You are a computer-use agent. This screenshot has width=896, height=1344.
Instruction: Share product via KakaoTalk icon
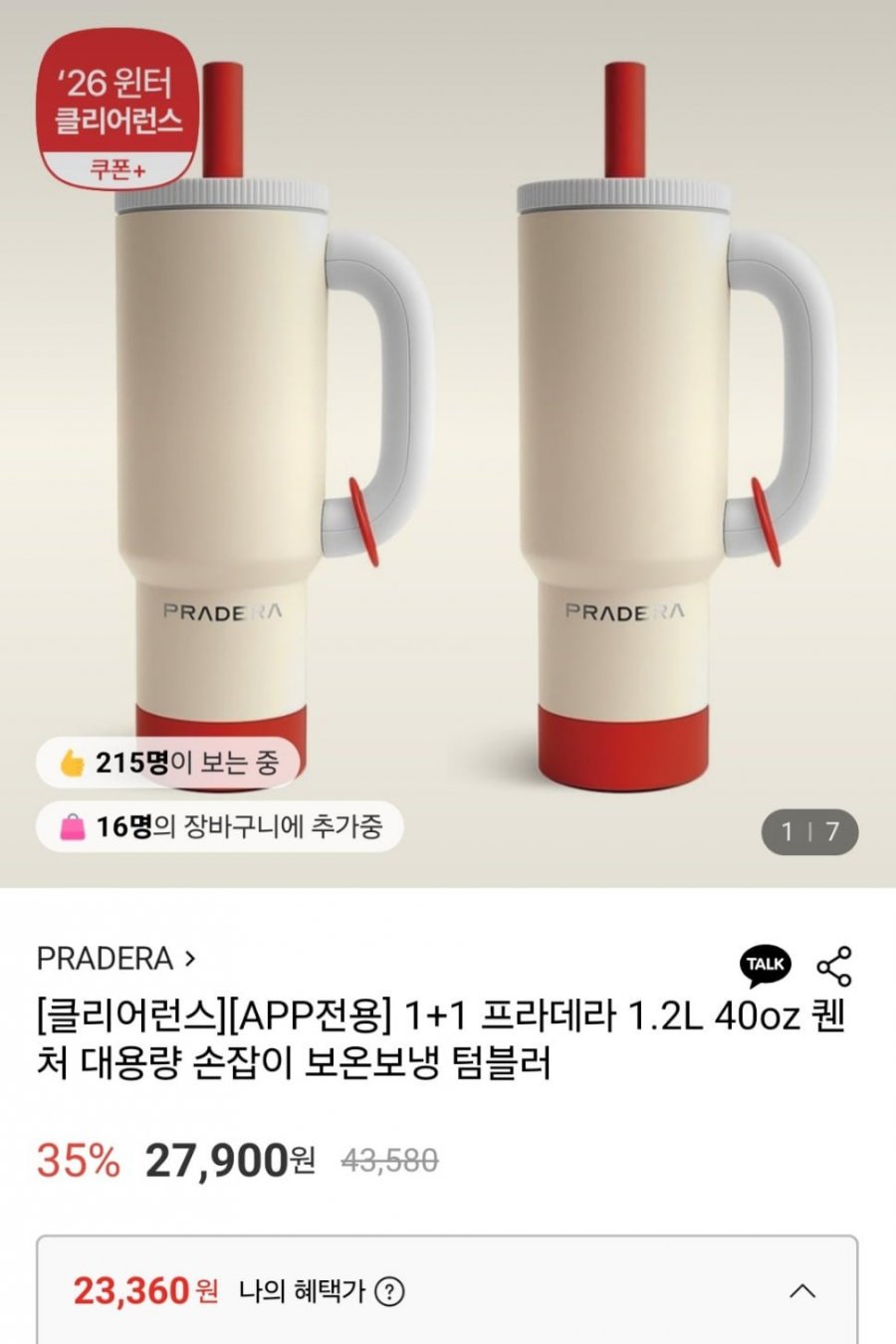tap(765, 965)
